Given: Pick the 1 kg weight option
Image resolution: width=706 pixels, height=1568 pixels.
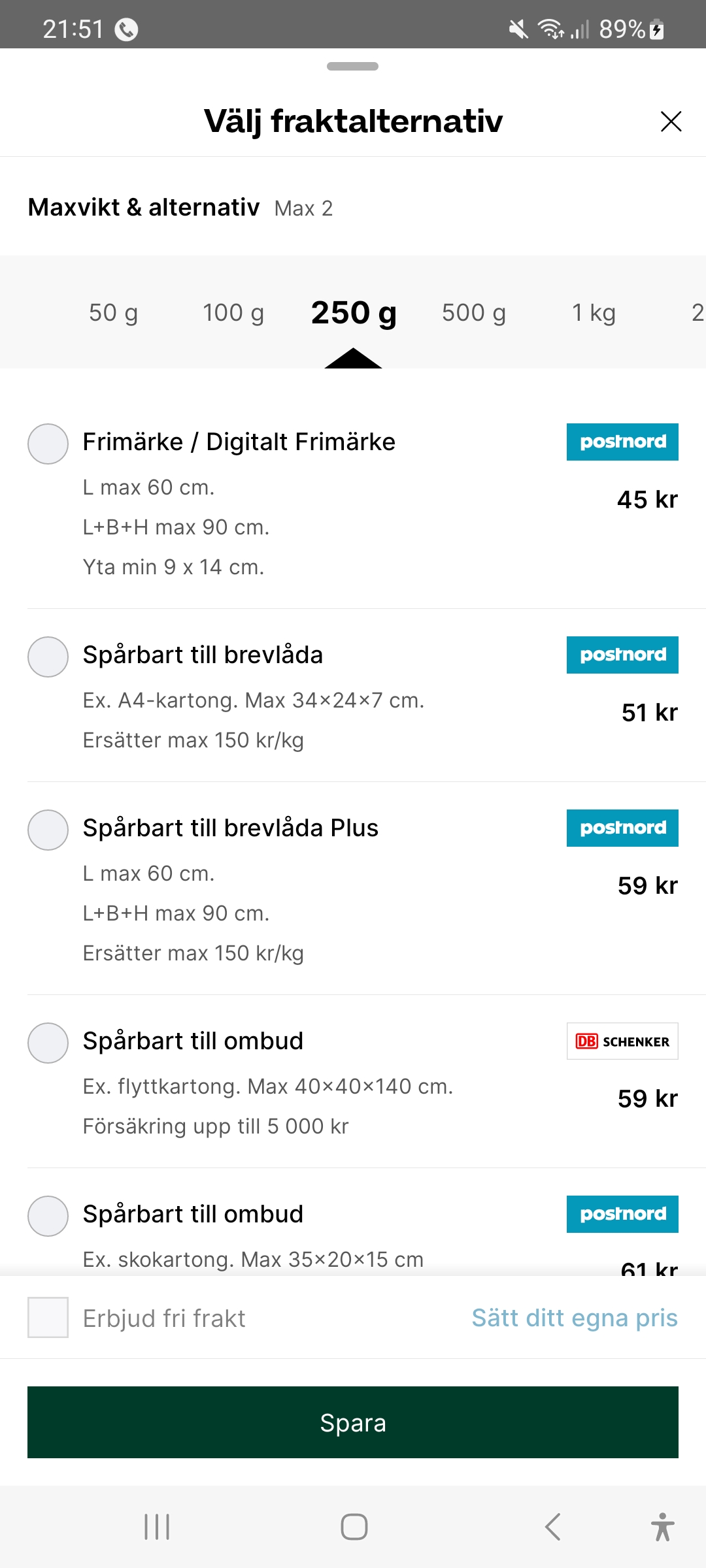Looking at the screenshot, I should [x=594, y=313].
